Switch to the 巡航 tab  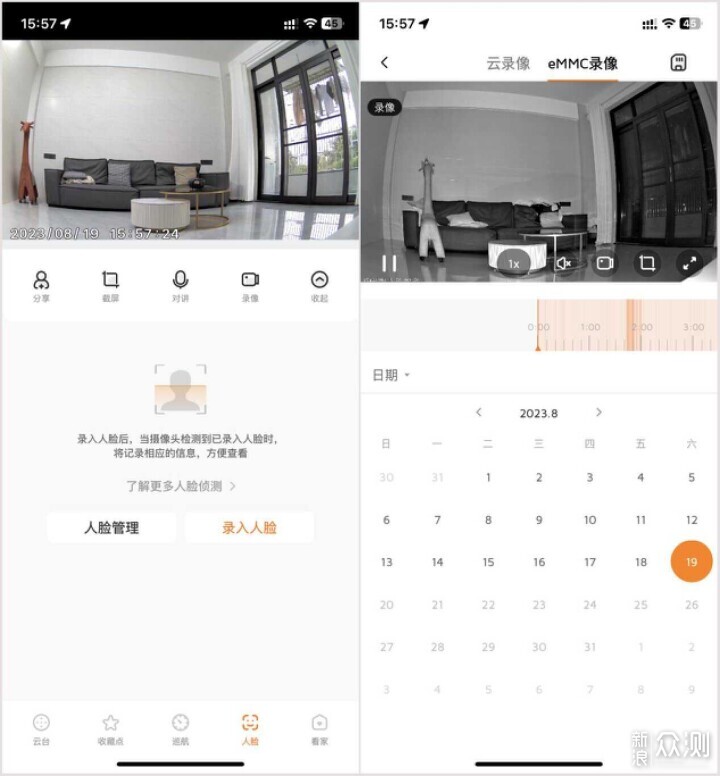[x=180, y=727]
